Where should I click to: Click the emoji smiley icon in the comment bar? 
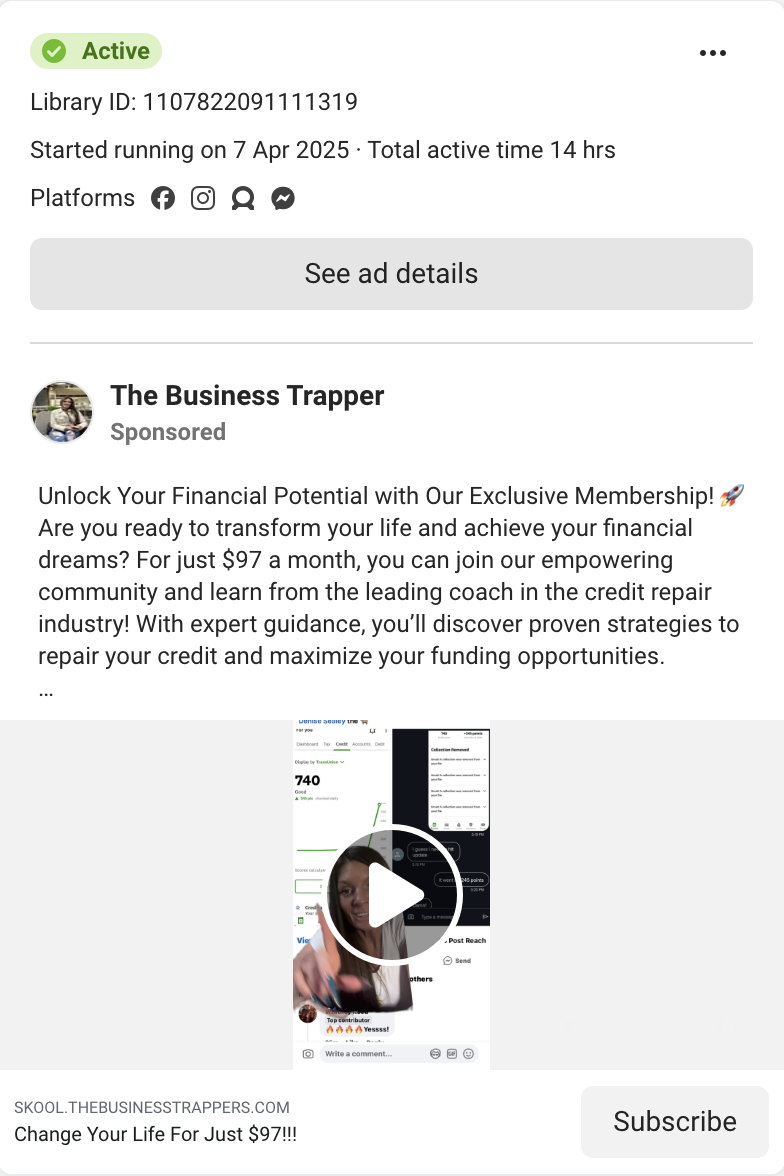468,1053
